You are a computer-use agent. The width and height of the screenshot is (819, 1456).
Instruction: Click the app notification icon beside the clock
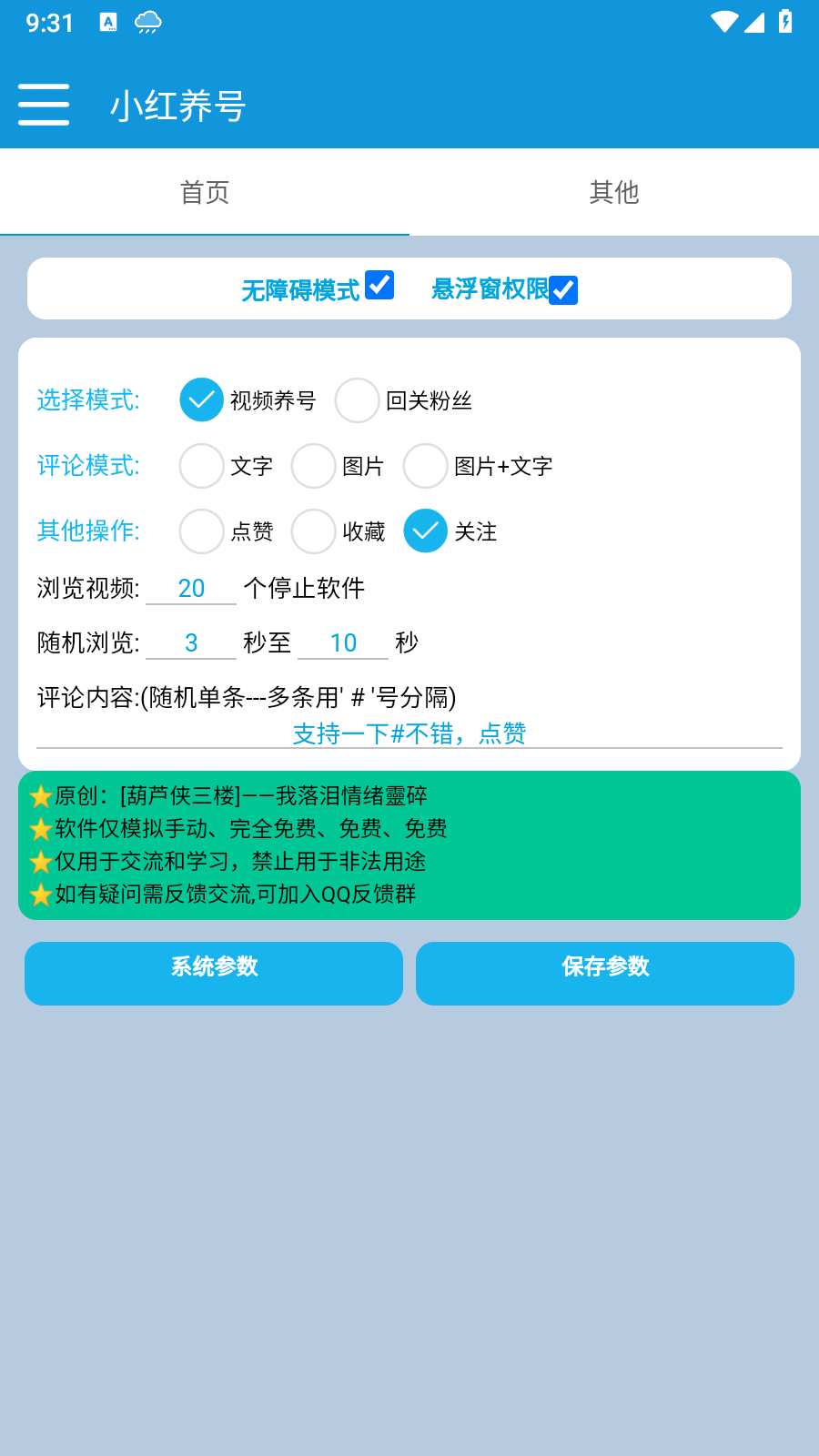107,22
